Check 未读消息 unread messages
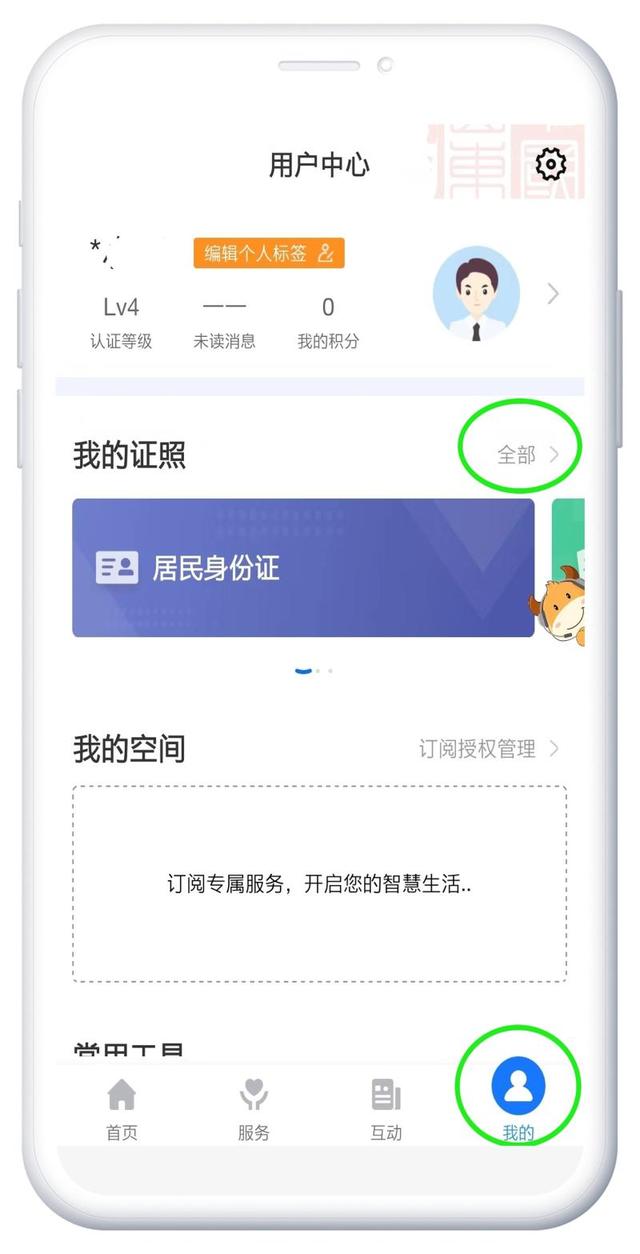The height and width of the screenshot is (1254, 640). coord(224,322)
